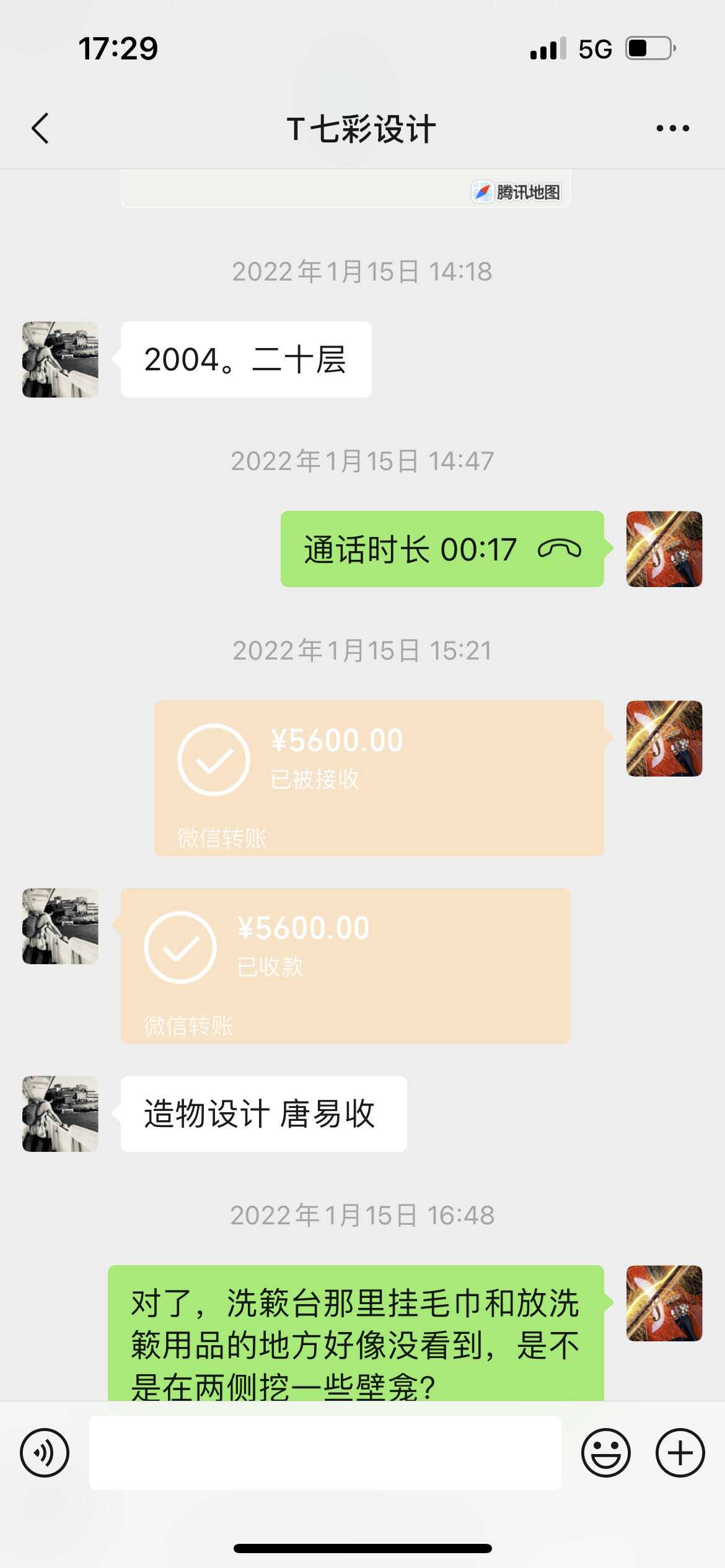Open the sent ¥5600.00 transfer marked 已被接收
725x1568 pixels.
(379, 778)
